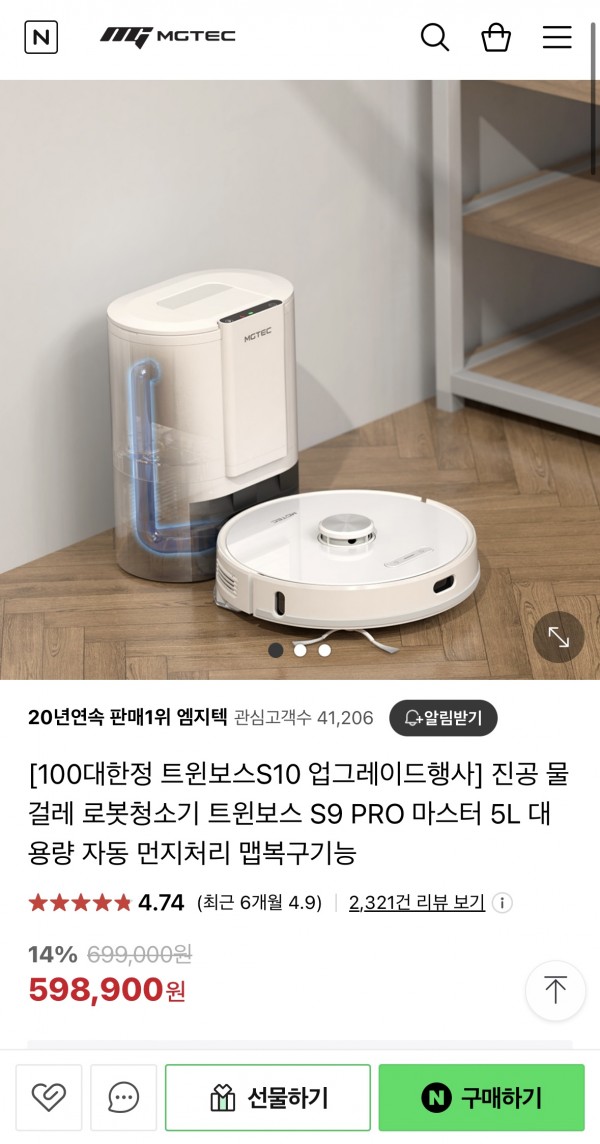Tap 알림받기 to get store notifications
The height and width of the screenshot is (1144, 600).
[443, 718]
